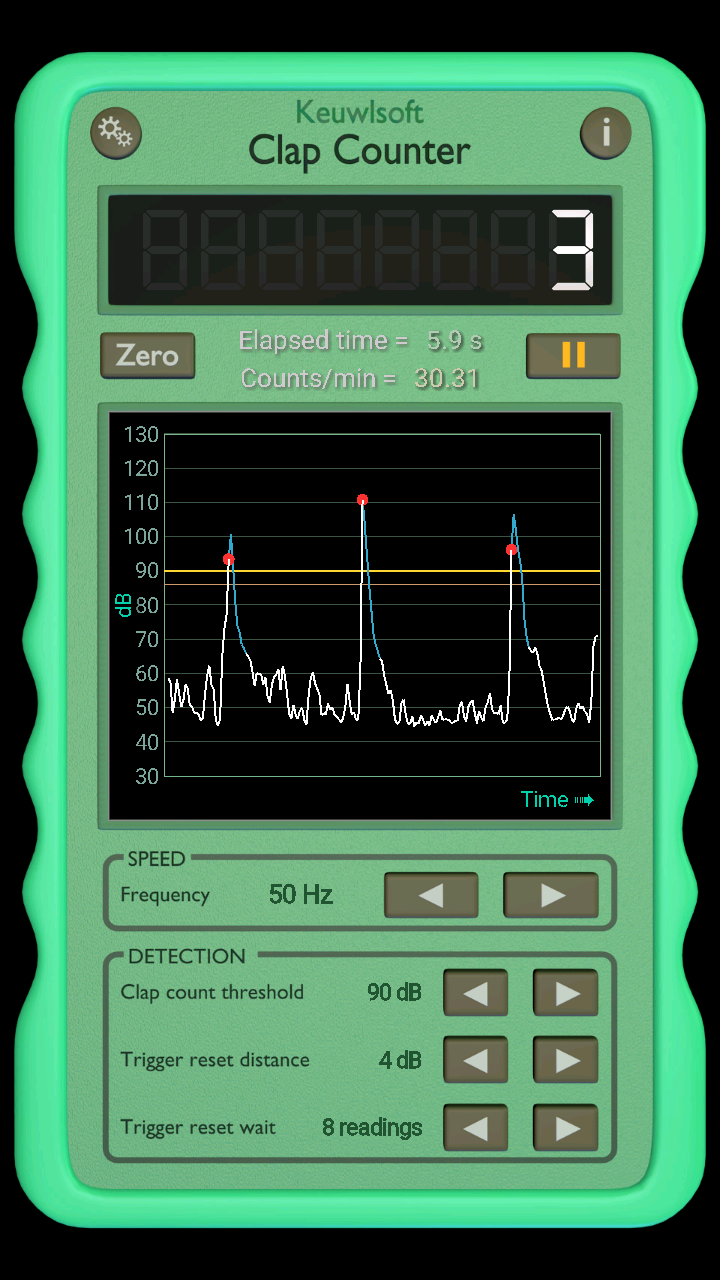
Task: Decrease the Trigger reset distance
Action: coord(475,1060)
